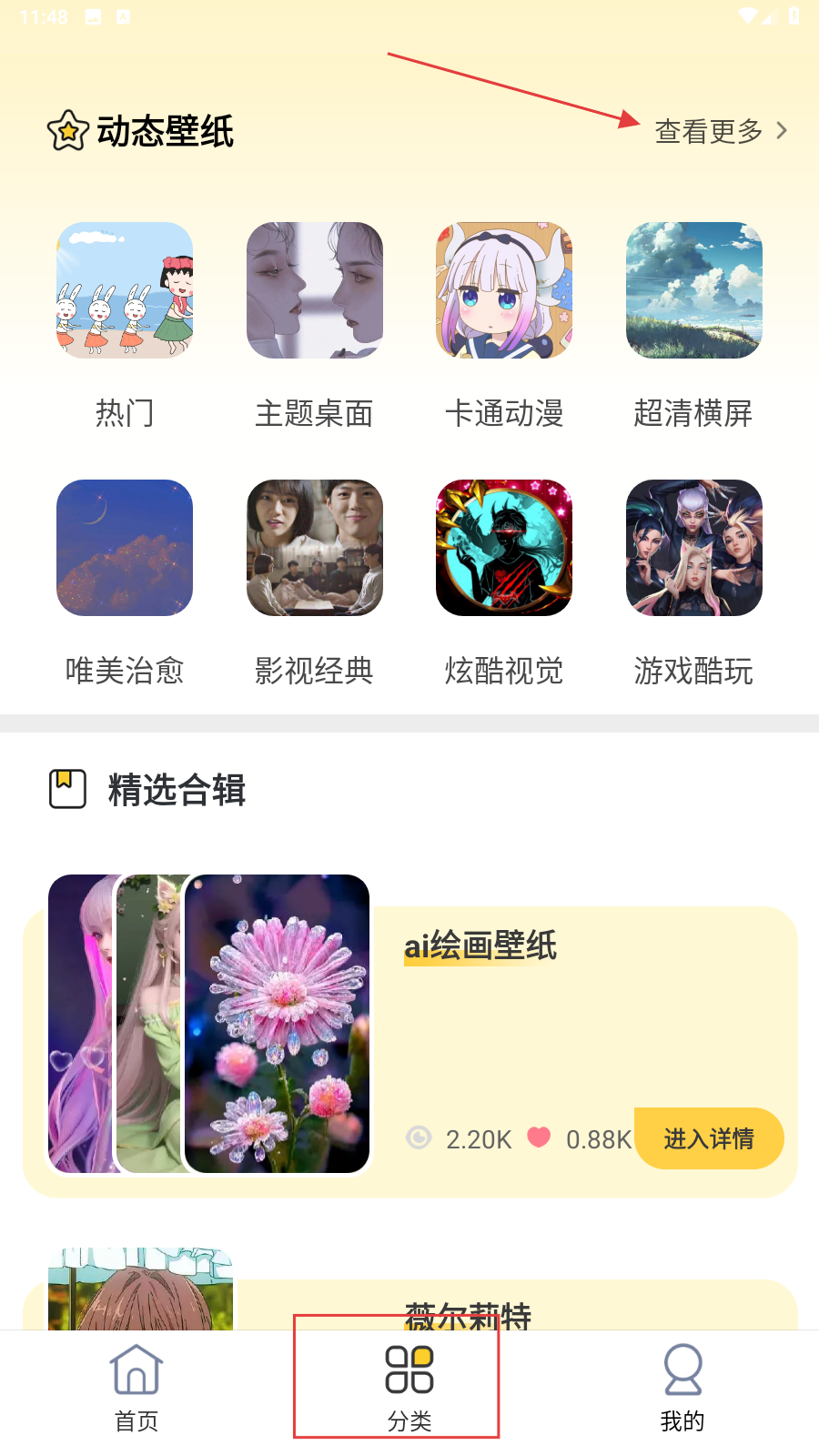Switch to the 首页 tab
Viewport: 819px width, 1456px height.
click(136, 1388)
